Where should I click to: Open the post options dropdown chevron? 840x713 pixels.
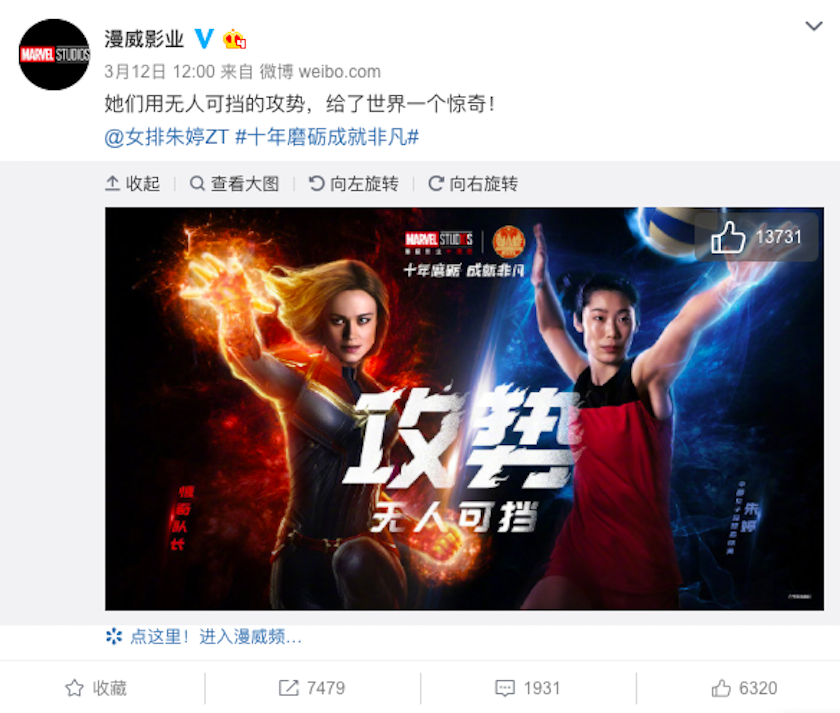[815, 24]
